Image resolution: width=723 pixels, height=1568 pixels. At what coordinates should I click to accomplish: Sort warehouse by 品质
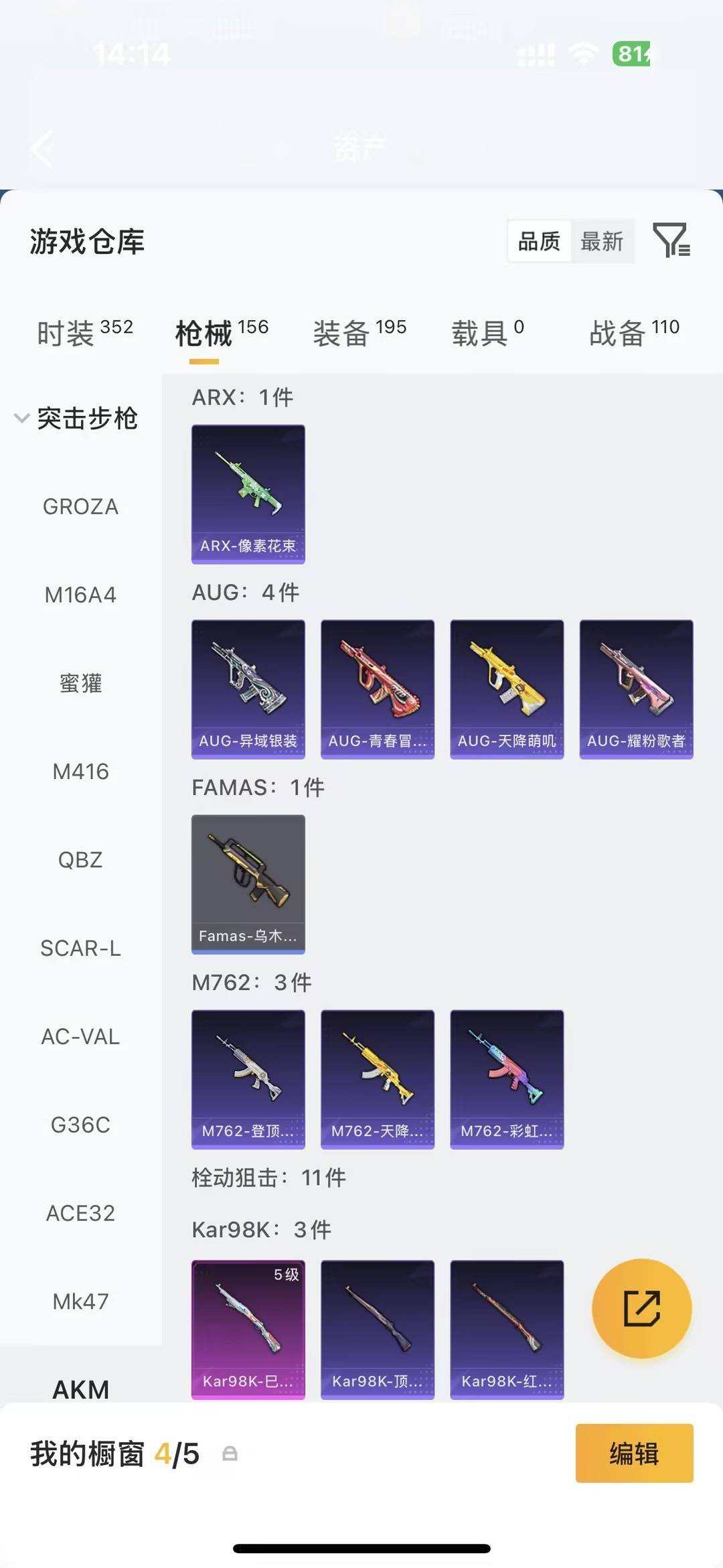tap(539, 241)
